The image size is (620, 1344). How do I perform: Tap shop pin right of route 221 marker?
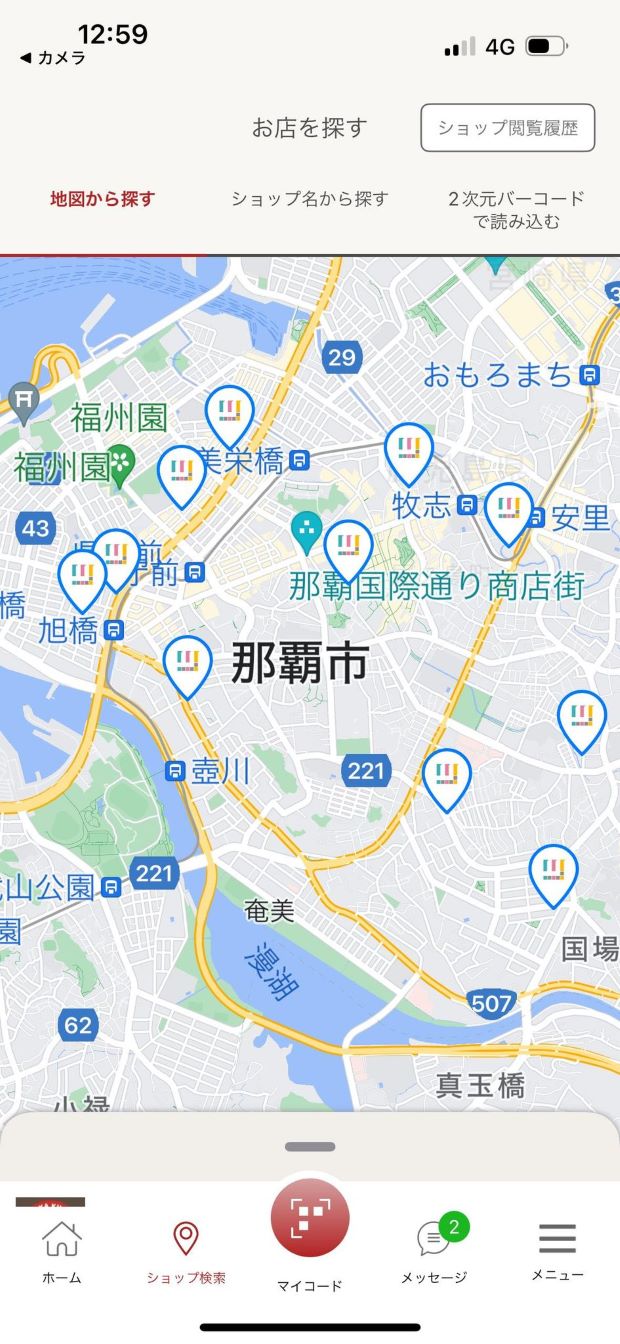click(x=447, y=775)
